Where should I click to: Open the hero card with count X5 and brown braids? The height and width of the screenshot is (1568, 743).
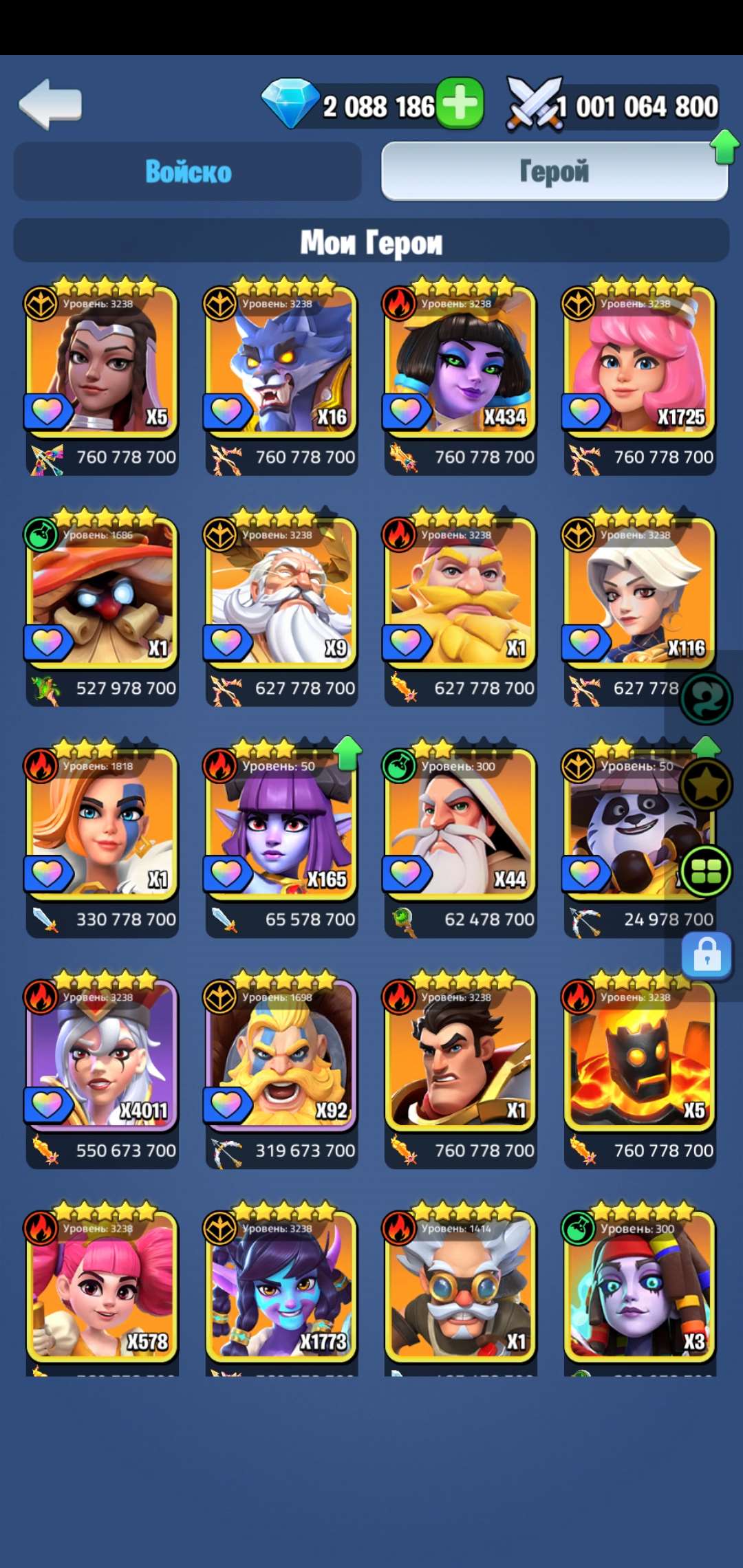(x=103, y=364)
